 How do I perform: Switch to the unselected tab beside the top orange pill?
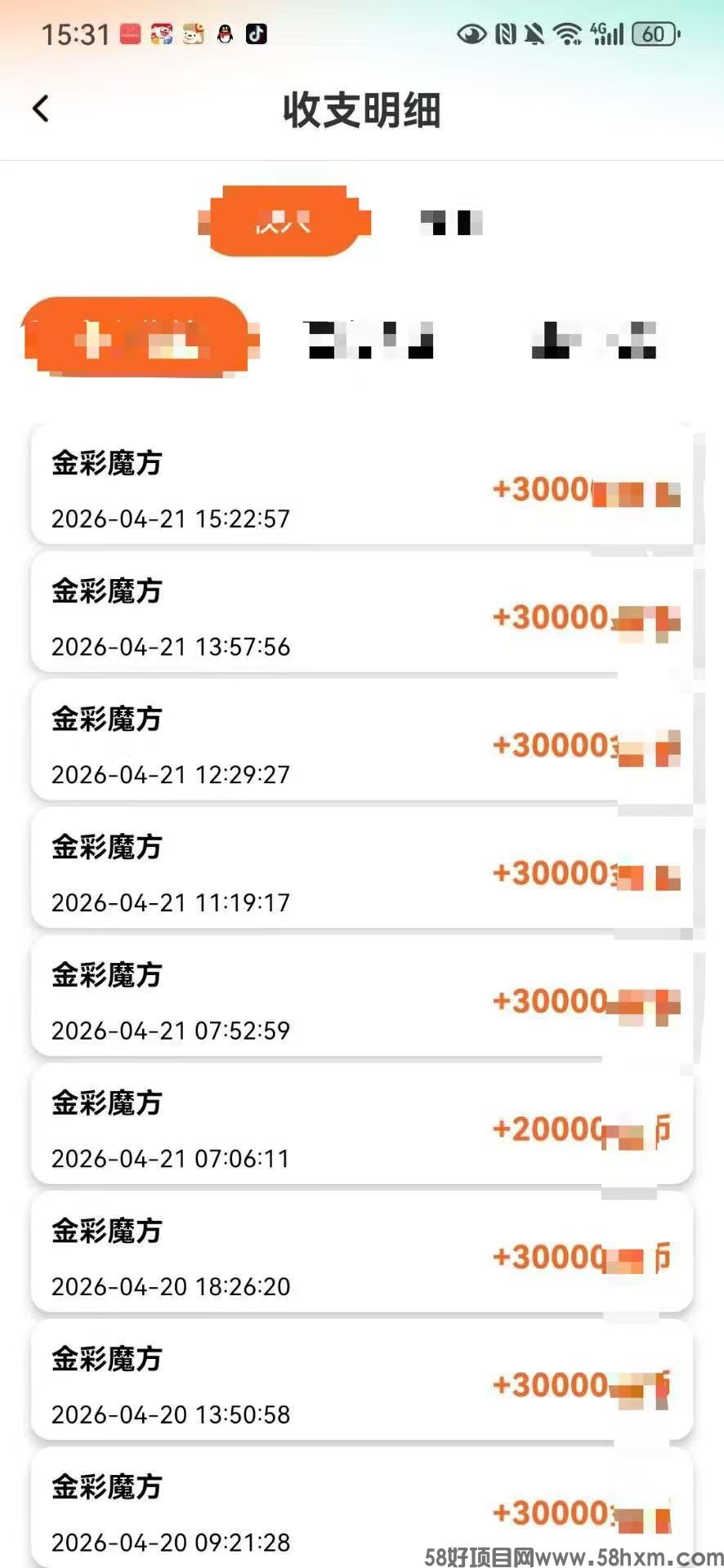click(451, 221)
